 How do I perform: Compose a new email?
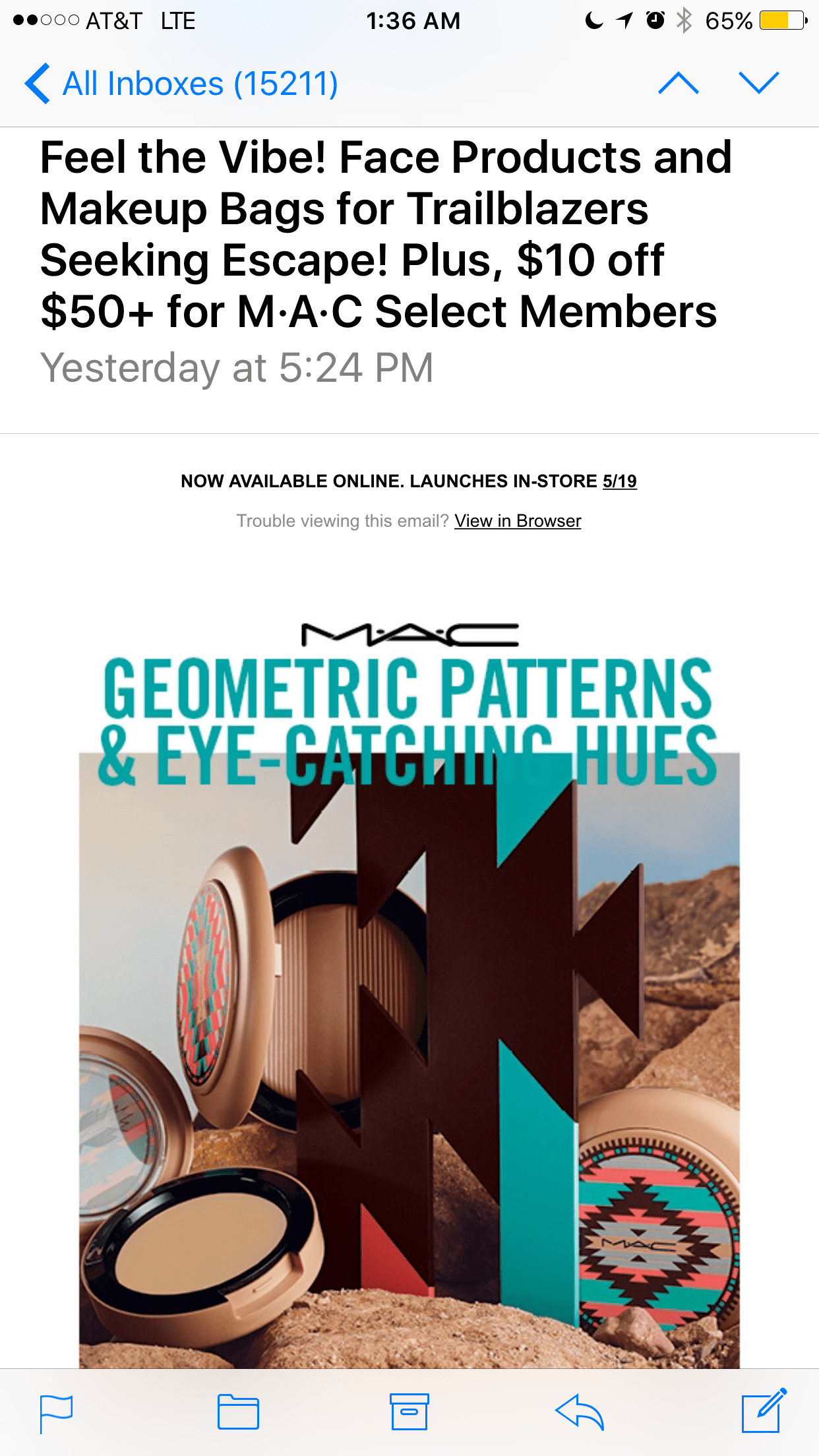coord(764,1411)
